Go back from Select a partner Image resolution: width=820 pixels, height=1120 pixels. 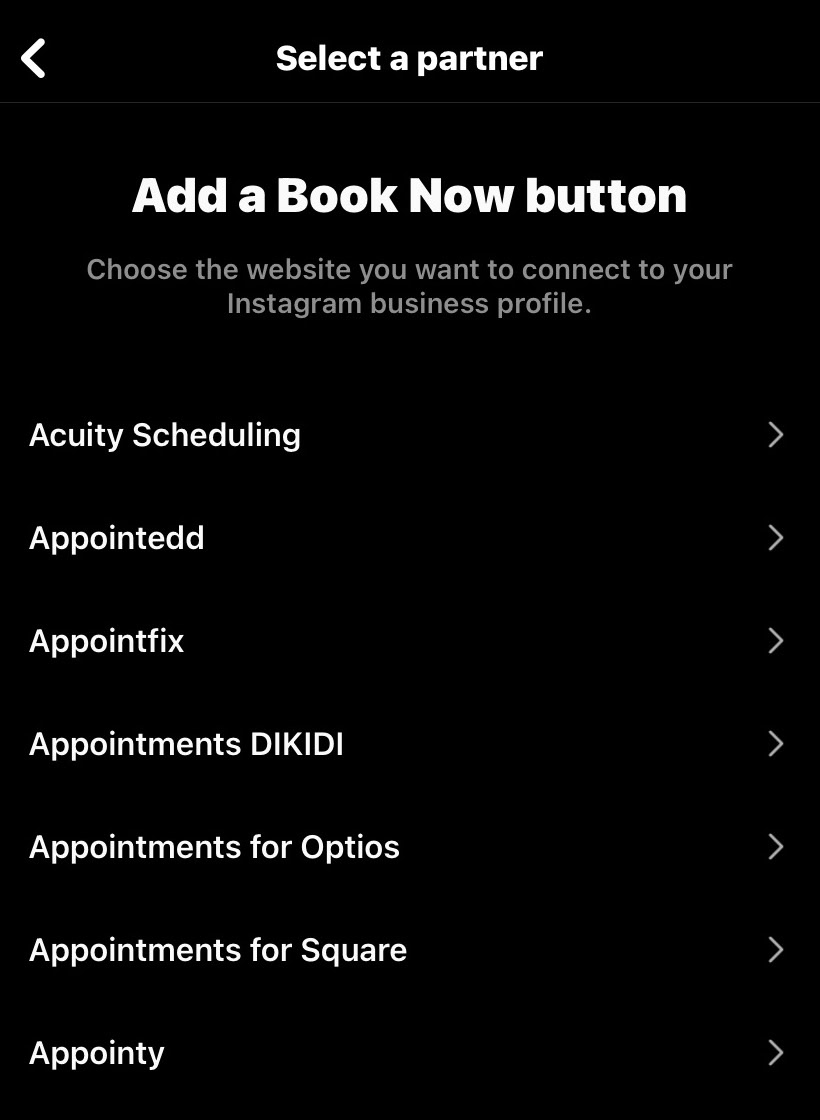tap(34, 58)
